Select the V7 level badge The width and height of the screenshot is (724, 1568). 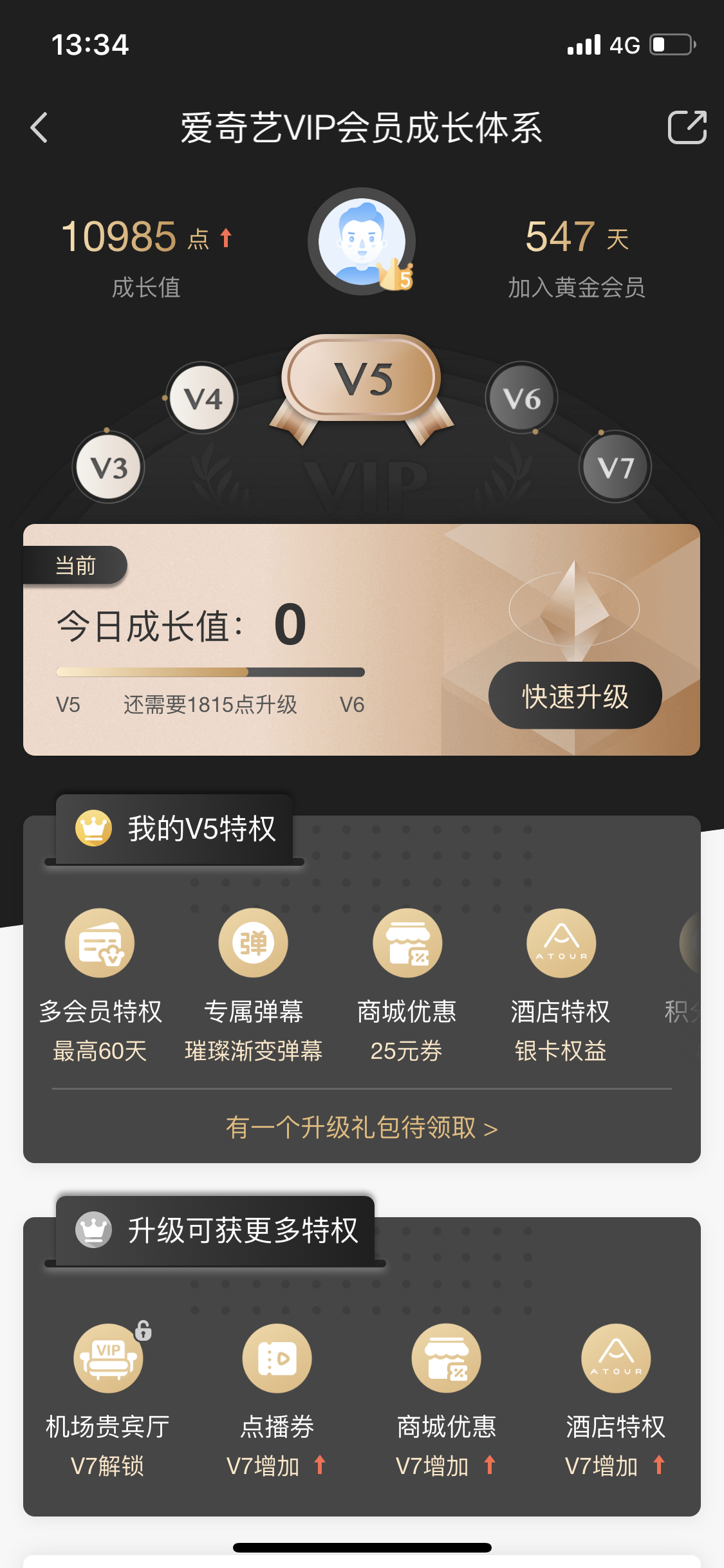[x=615, y=467]
